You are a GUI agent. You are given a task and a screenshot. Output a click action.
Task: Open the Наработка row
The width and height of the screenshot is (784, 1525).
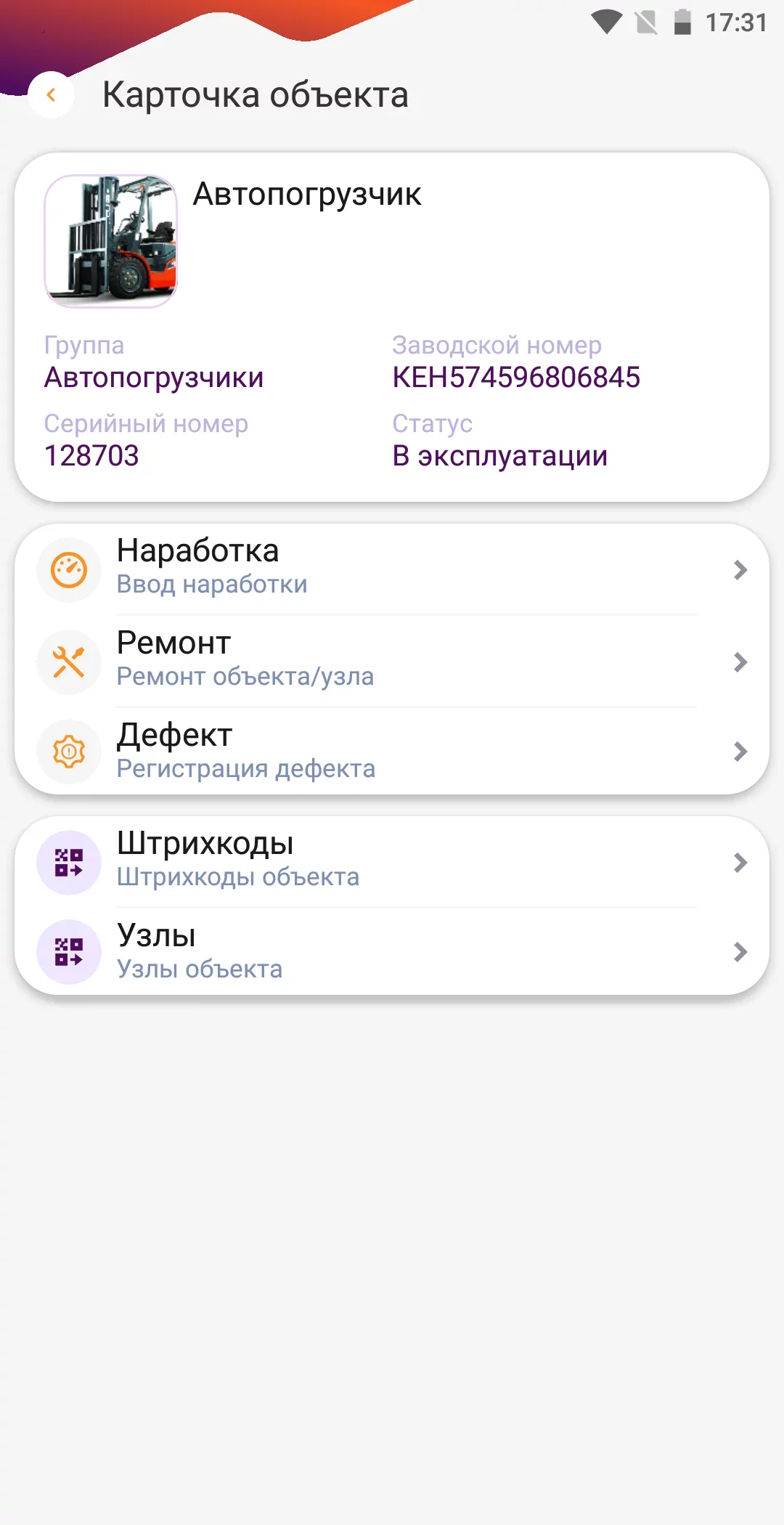(392, 569)
